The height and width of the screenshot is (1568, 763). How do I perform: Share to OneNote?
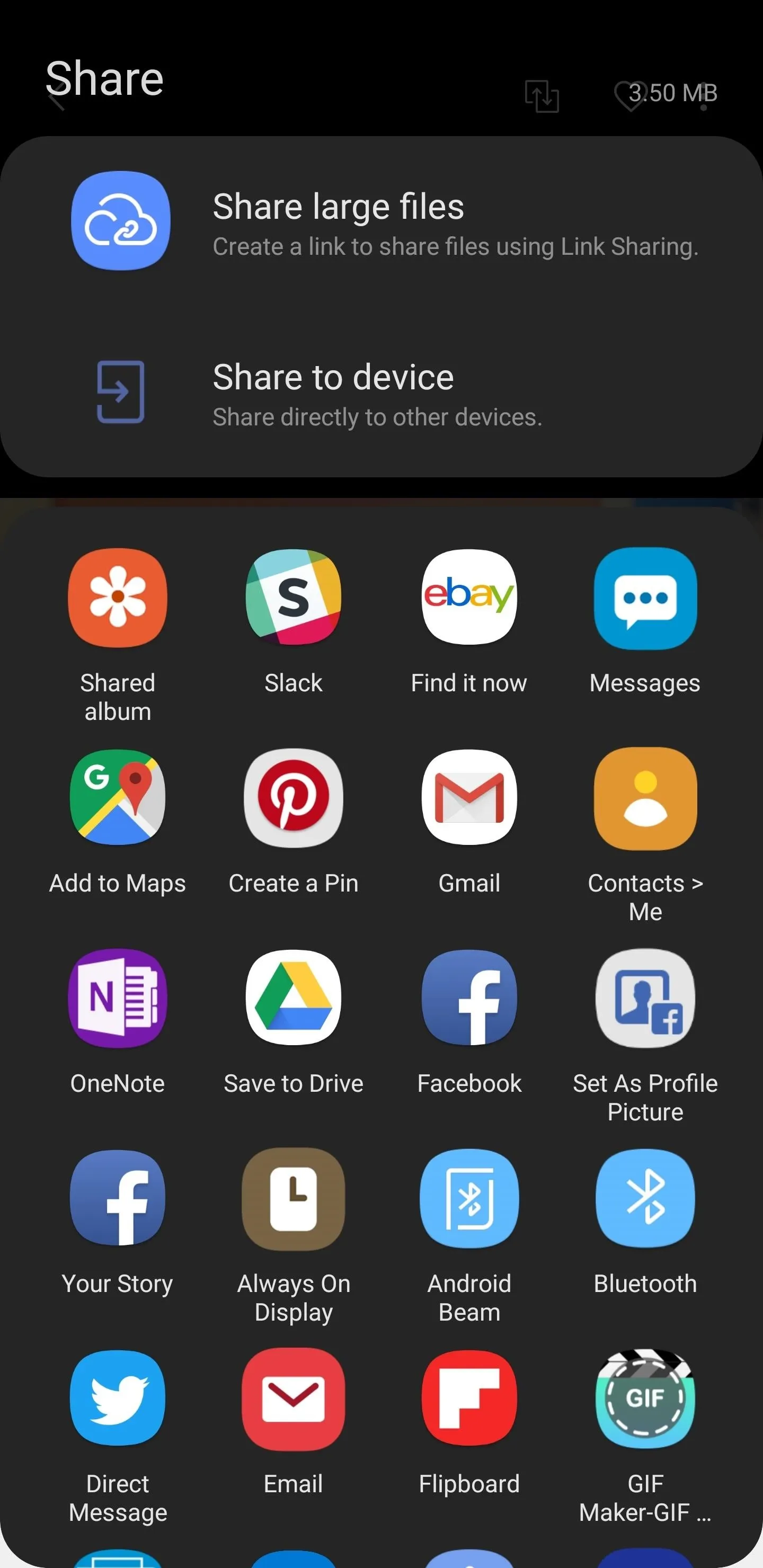pyautogui.click(x=118, y=1022)
